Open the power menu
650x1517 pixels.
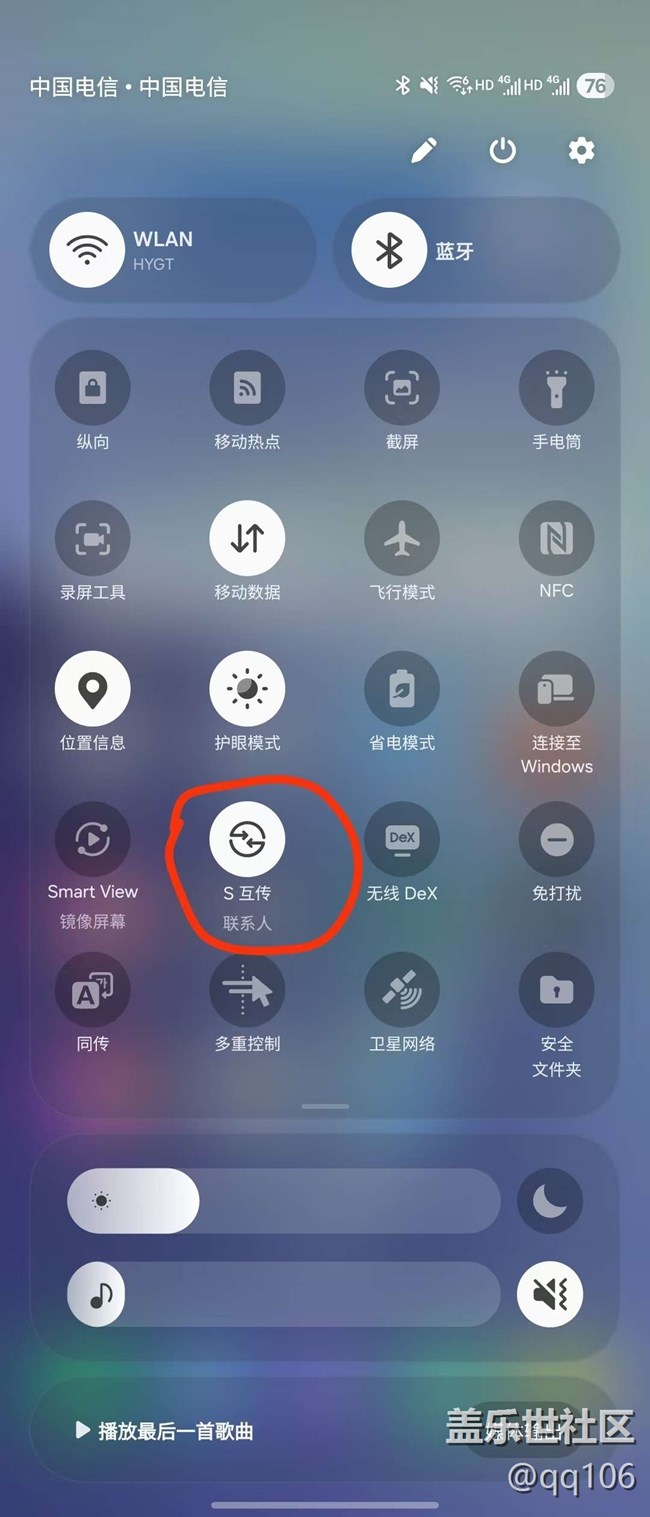pos(502,151)
